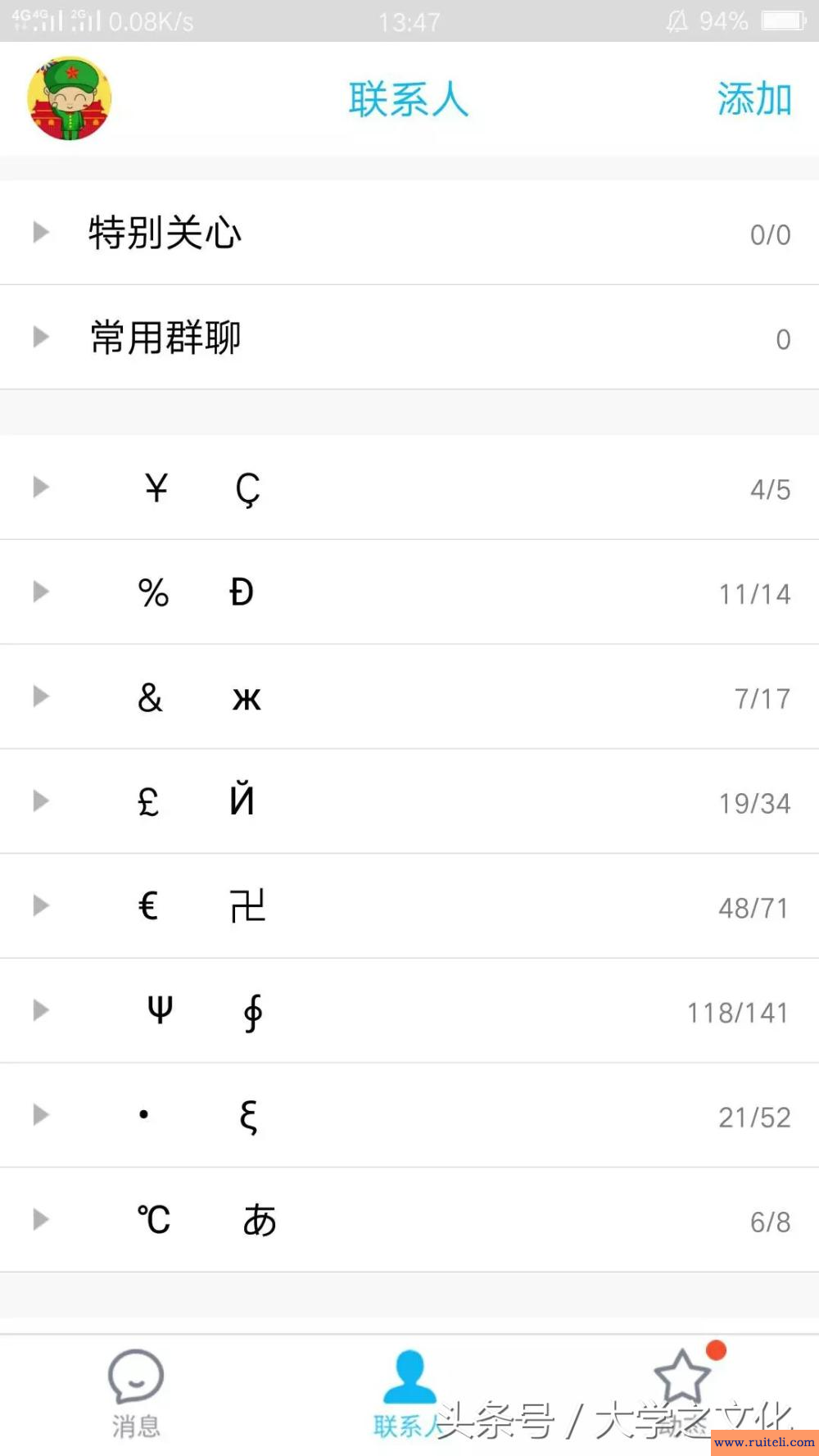Tap the group row showing ℃ あ
The width and height of the screenshot is (819, 1456).
tap(409, 1219)
